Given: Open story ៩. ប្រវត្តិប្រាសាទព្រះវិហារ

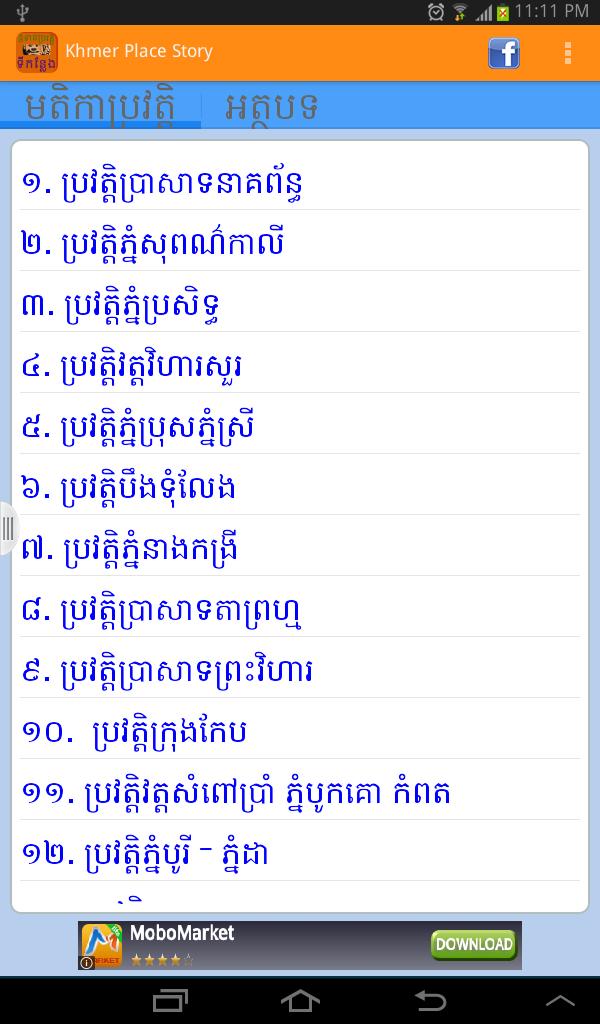Looking at the screenshot, I should tap(298, 671).
